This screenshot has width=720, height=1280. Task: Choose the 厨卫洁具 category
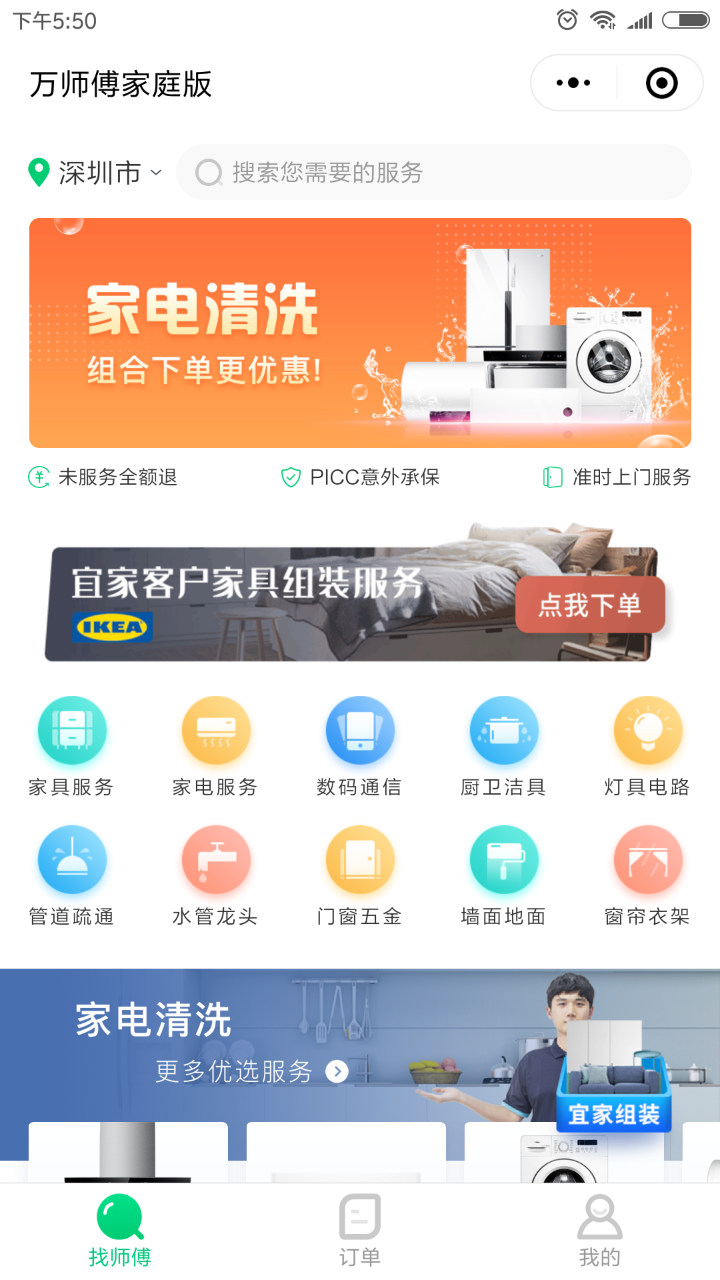[504, 747]
